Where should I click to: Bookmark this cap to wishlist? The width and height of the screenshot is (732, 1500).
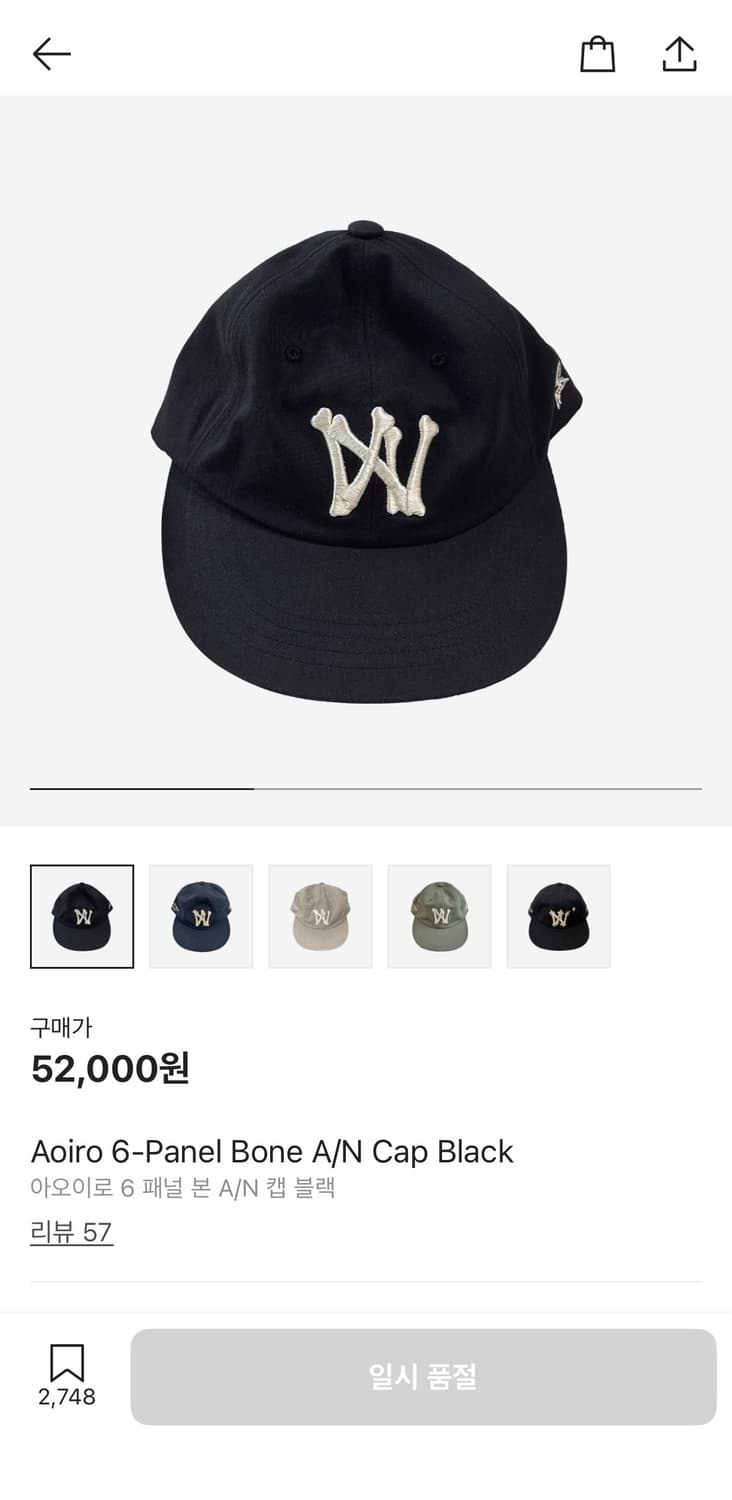(x=67, y=1374)
